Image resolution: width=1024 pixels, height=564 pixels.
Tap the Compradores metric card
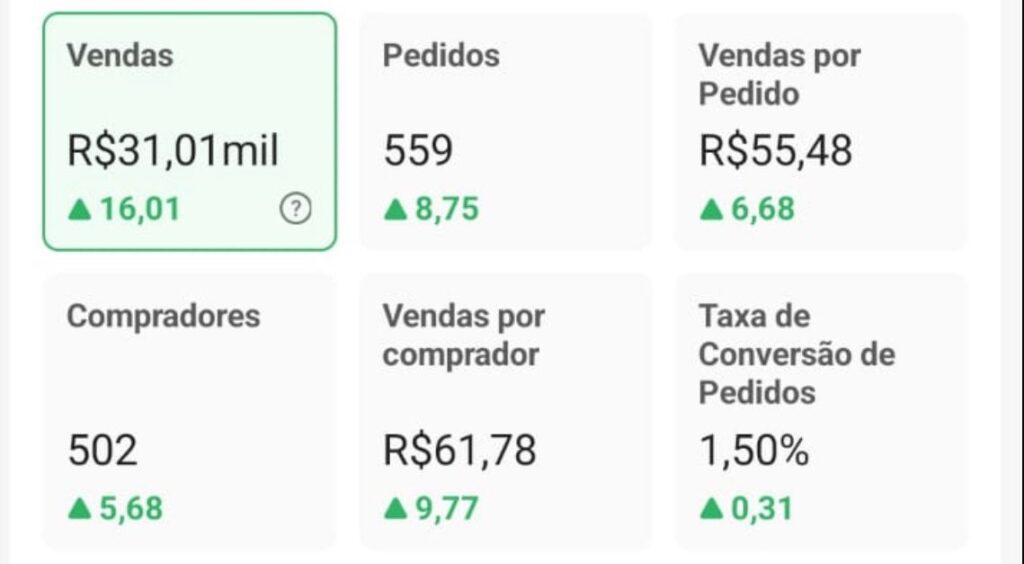click(189, 410)
